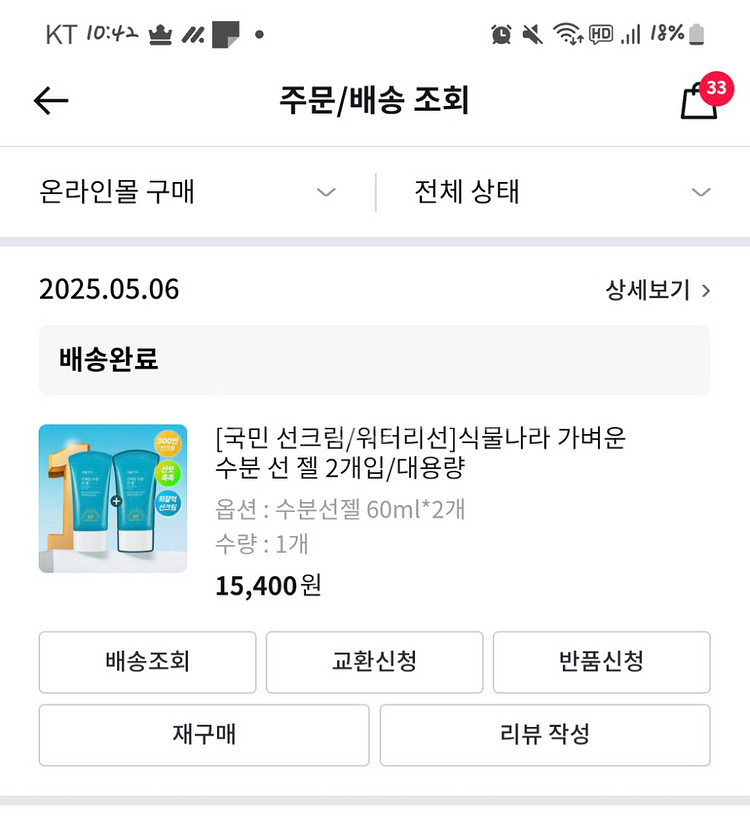This screenshot has height=830, width=750.
Task: Tap 리뷰 작성 to write a review
Action: point(544,735)
